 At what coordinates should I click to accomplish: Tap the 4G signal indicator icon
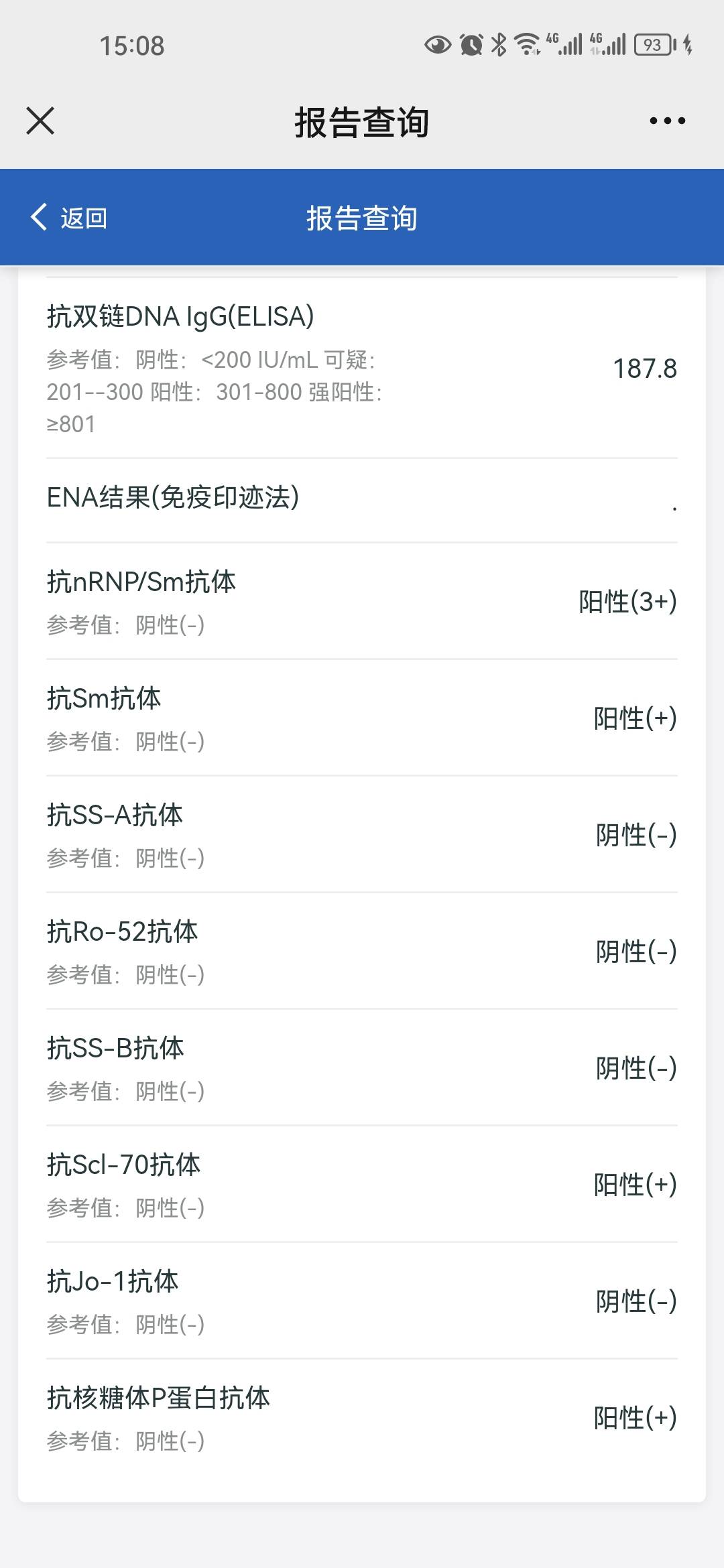[x=565, y=44]
